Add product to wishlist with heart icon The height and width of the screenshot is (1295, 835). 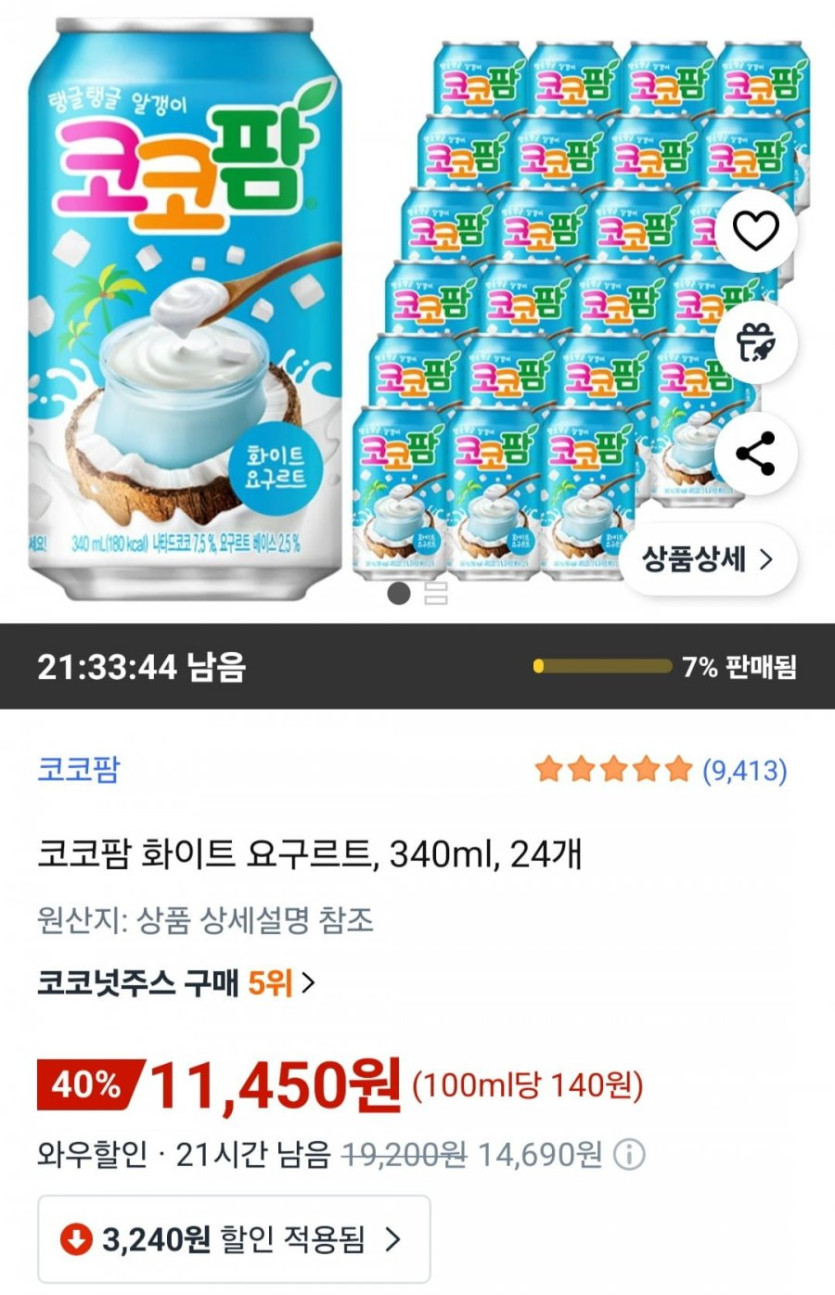(x=756, y=232)
